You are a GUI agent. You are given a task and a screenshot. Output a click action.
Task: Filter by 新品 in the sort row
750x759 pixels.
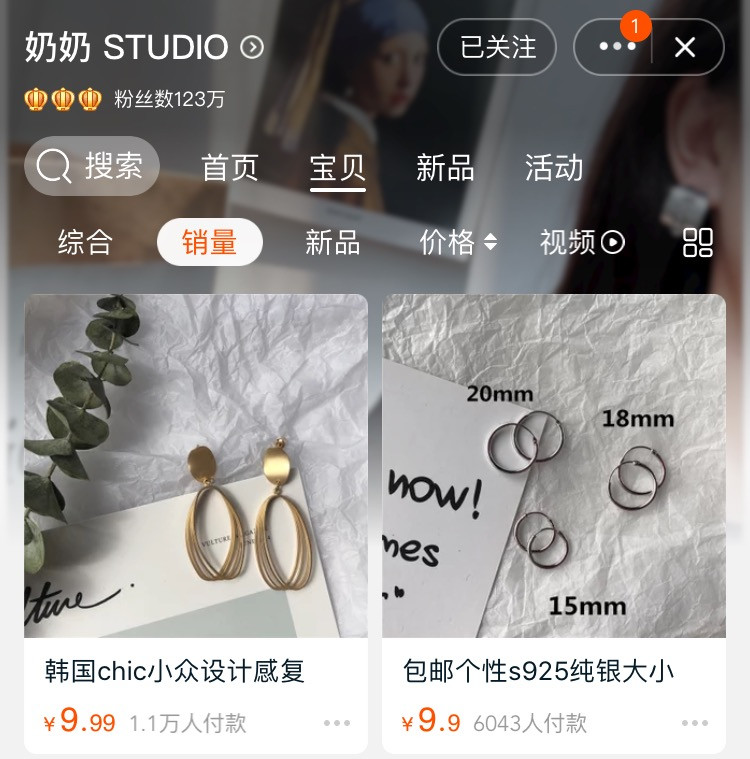[332, 242]
